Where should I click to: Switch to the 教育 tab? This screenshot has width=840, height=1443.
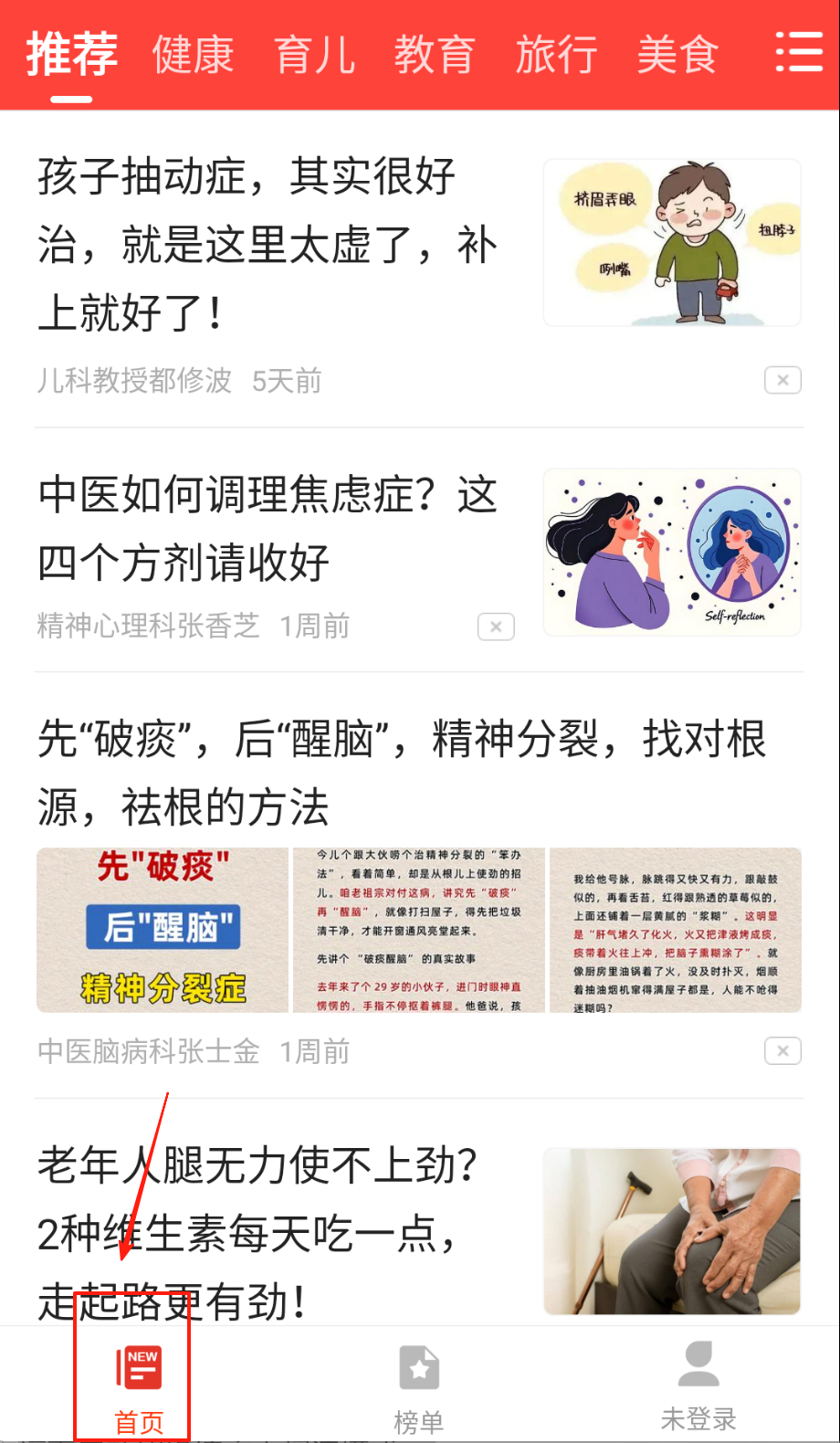click(x=435, y=55)
